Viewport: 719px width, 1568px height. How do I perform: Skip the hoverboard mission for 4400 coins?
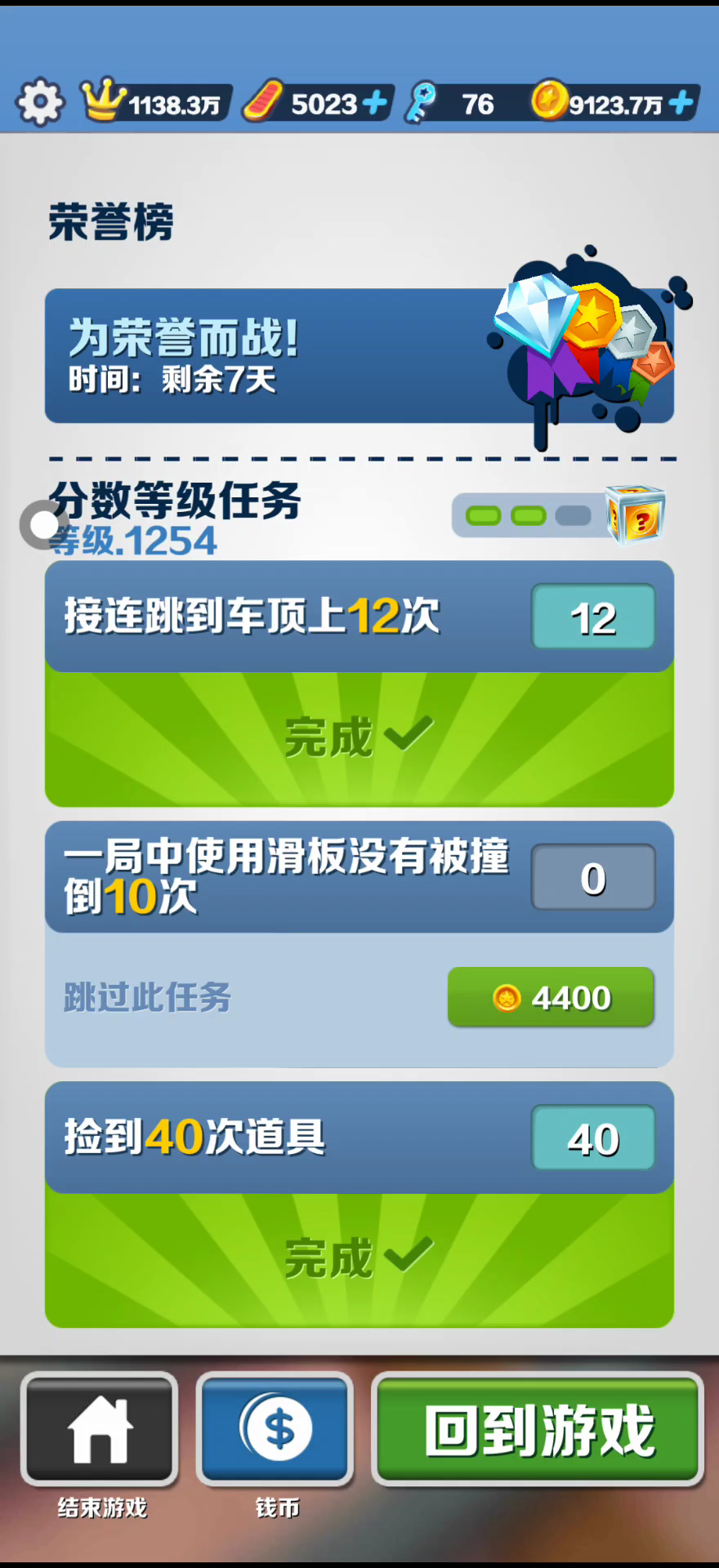(551, 997)
